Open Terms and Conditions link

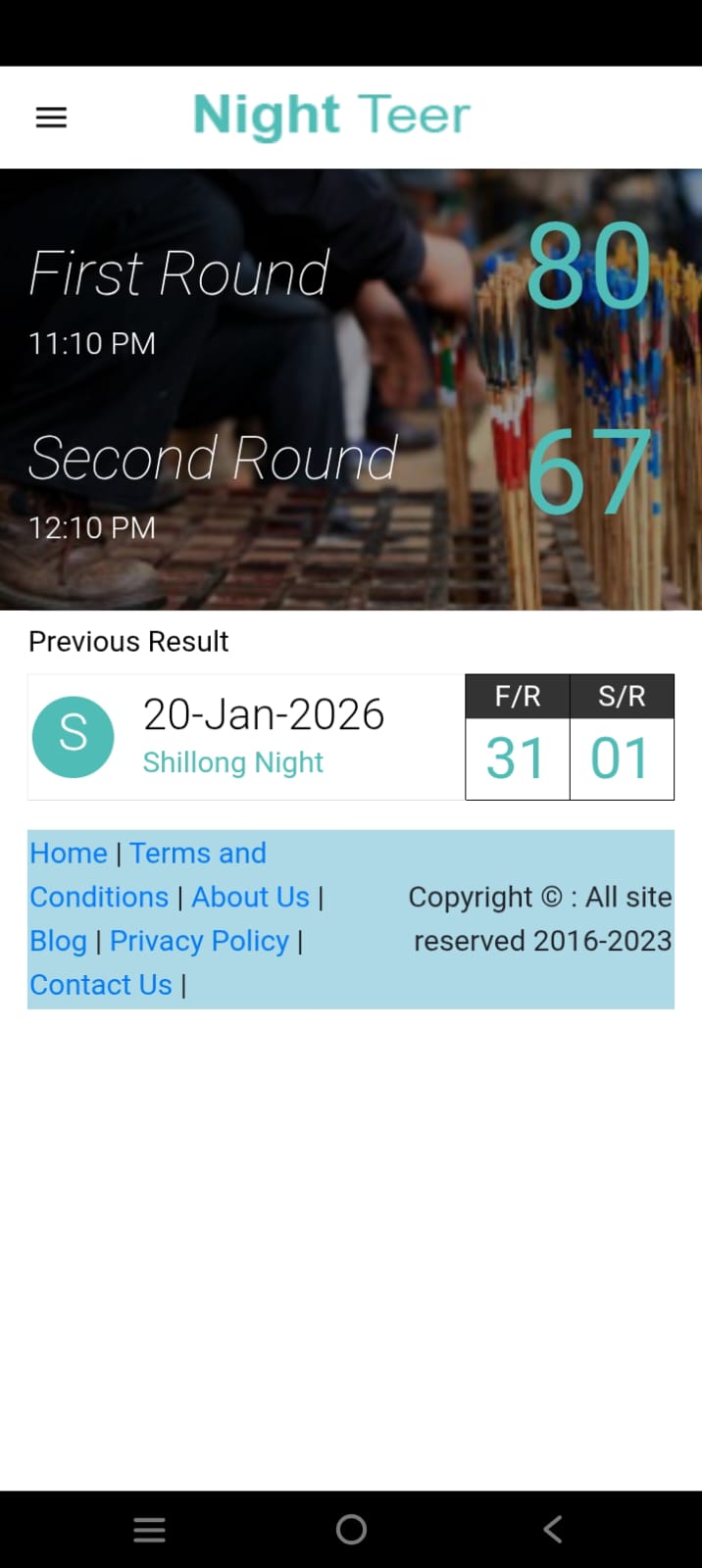tap(197, 854)
